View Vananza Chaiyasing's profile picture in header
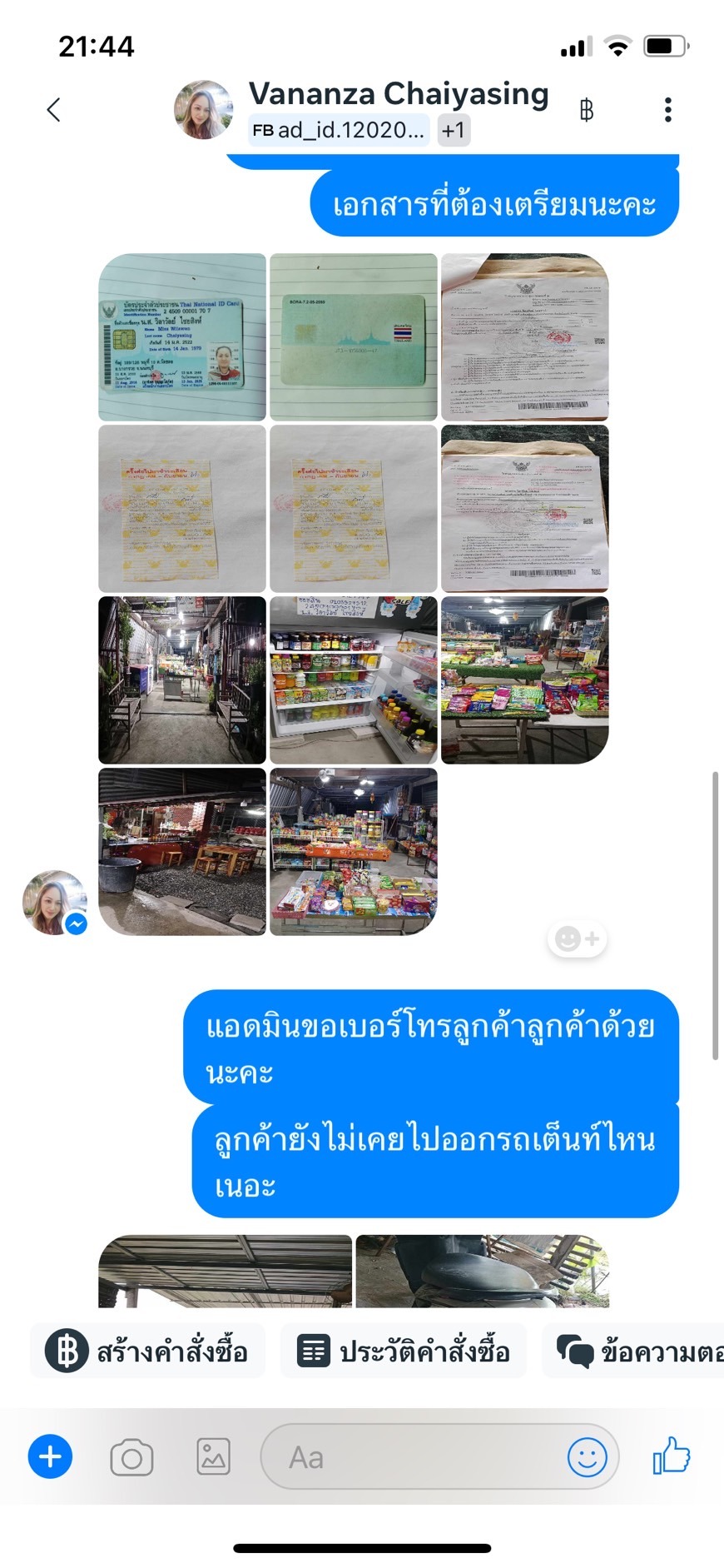 (x=203, y=109)
